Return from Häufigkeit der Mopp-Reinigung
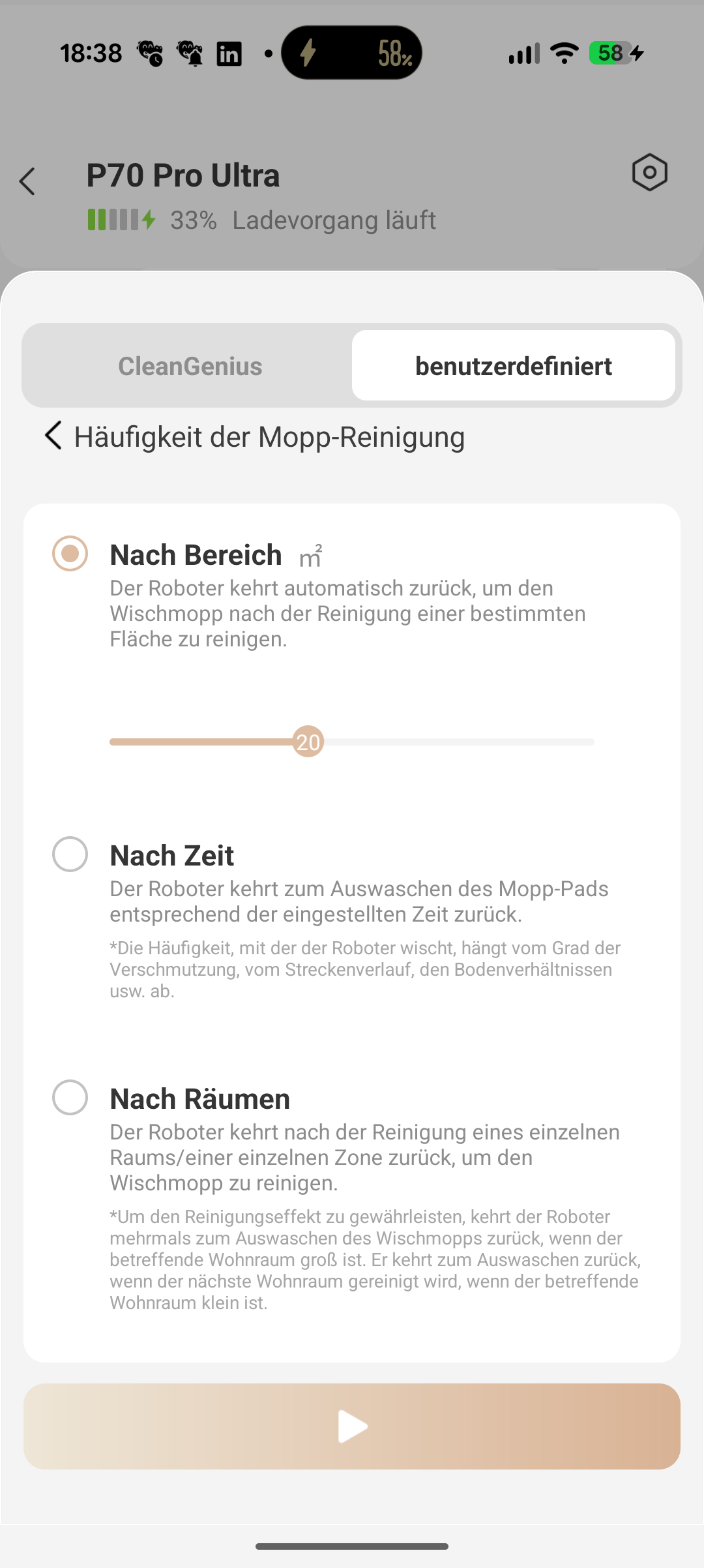Screen dimensions: 704x1568 [53, 436]
